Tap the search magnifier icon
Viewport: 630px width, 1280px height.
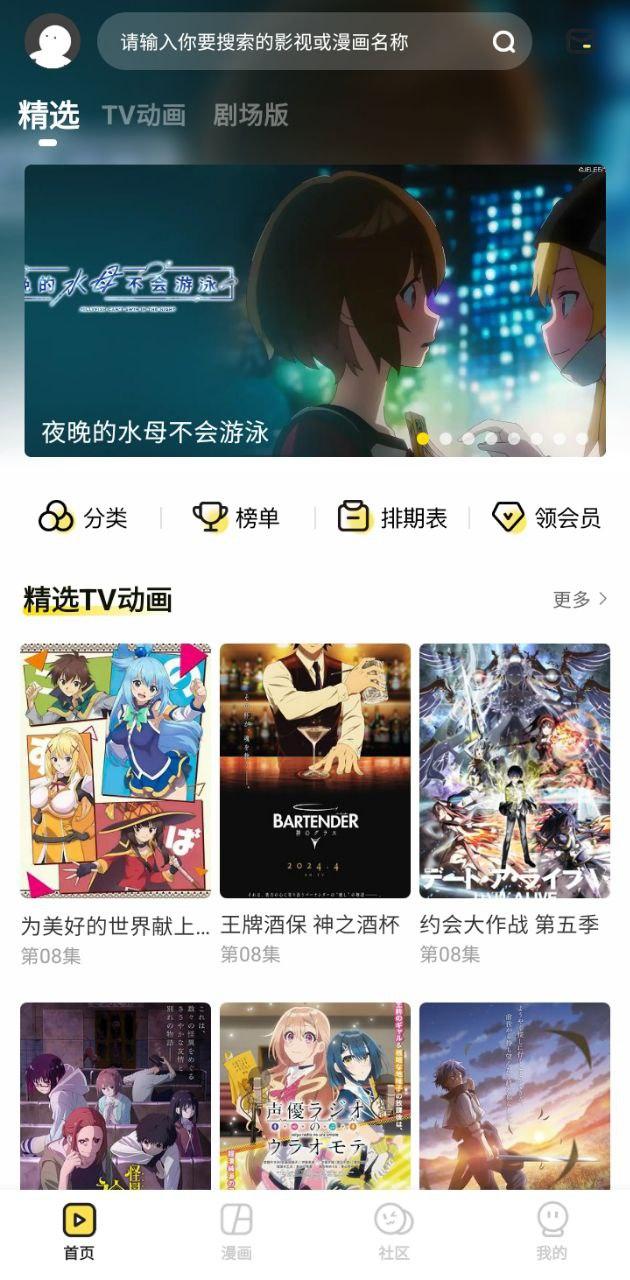[504, 42]
